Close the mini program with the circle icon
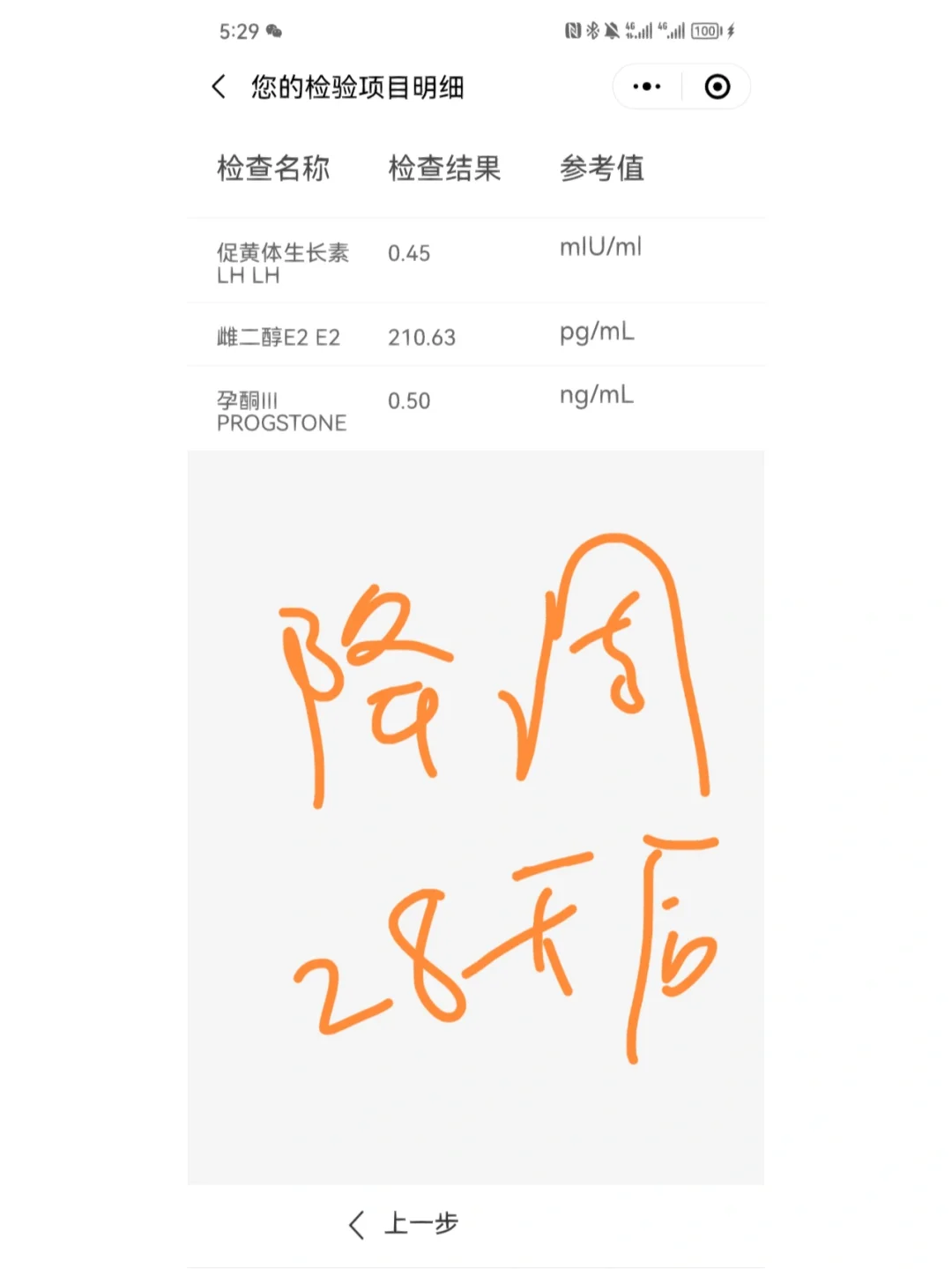Screen dimensions: 952x1269 coord(717,86)
